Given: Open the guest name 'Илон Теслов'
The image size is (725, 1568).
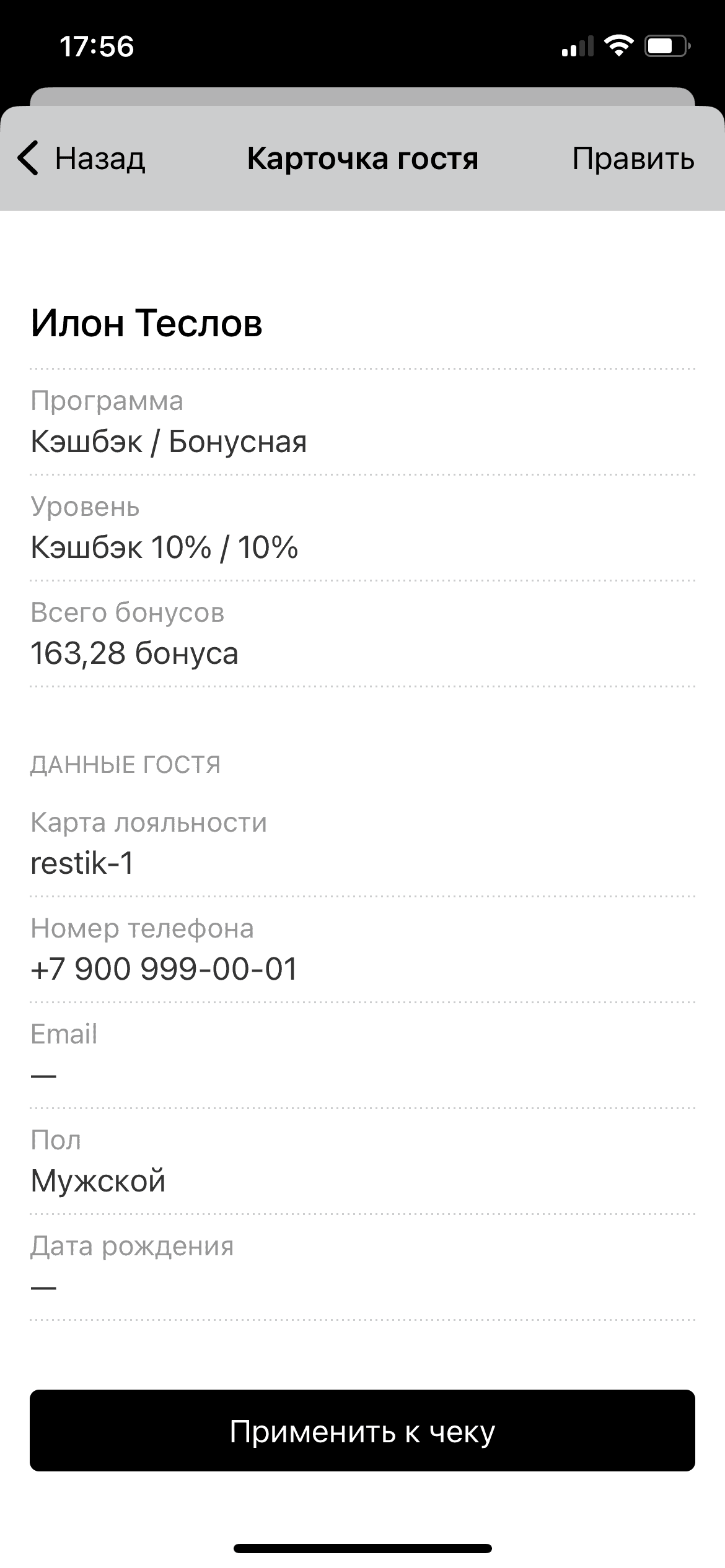Looking at the screenshot, I should click(147, 323).
